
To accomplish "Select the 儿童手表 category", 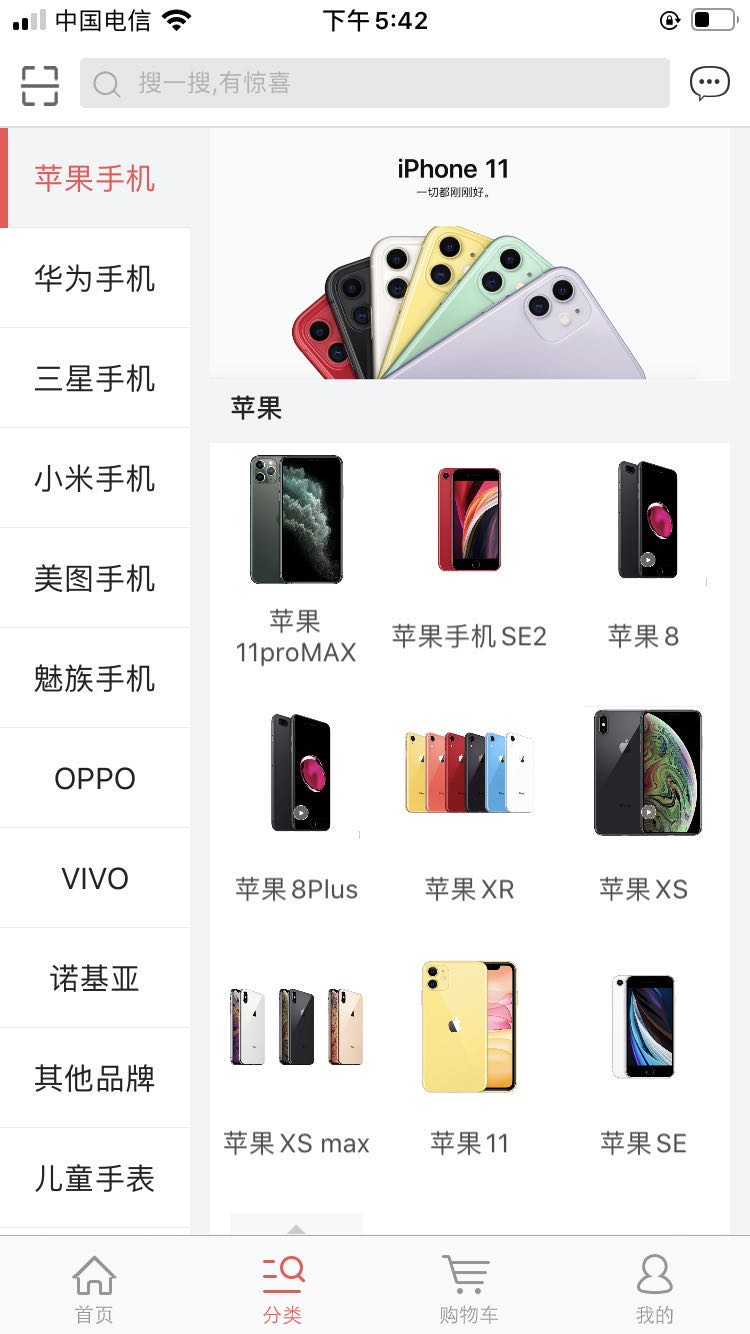I will tap(95, 1178).
